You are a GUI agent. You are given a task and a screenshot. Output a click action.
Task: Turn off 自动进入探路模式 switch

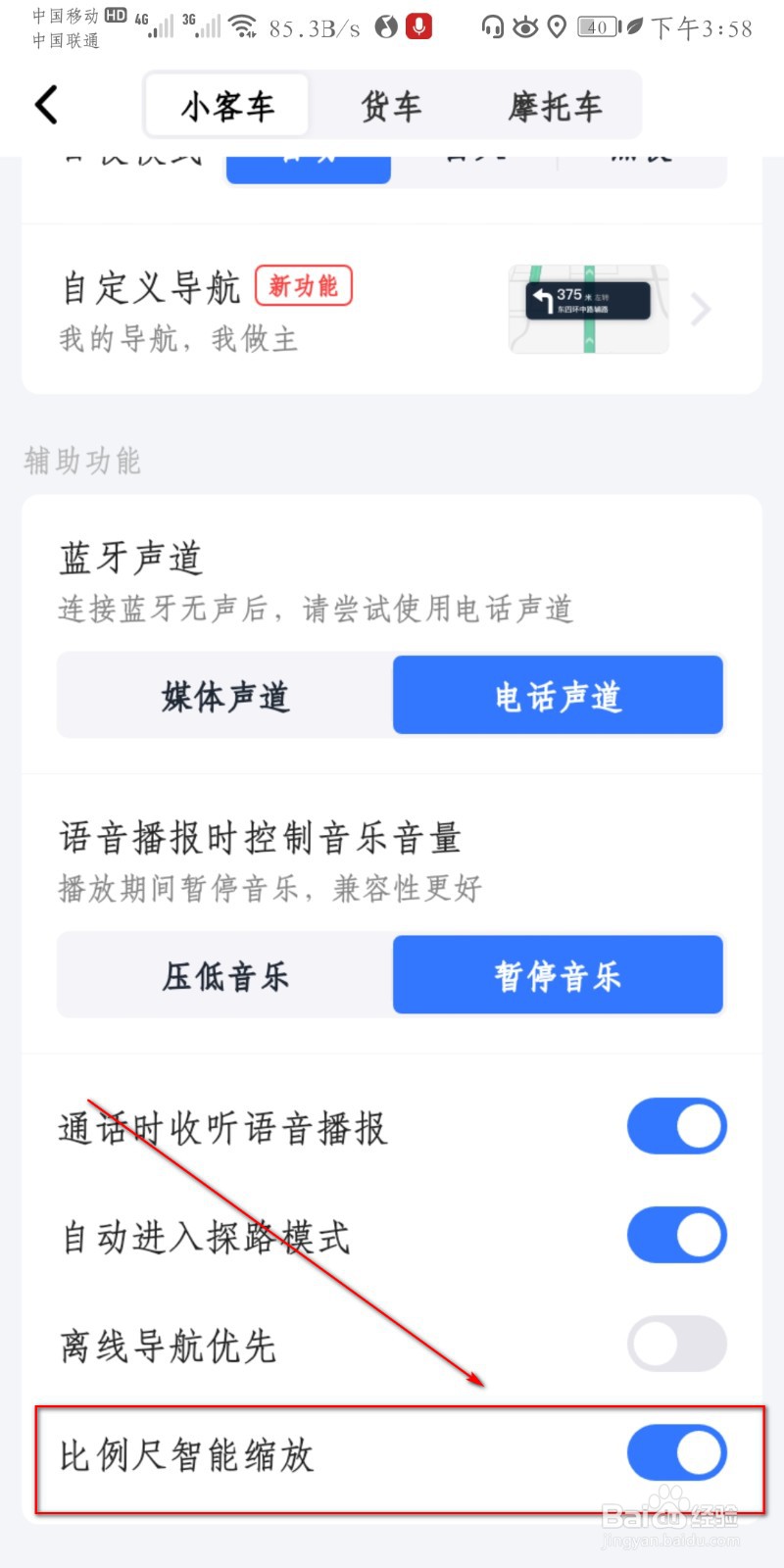pos(676,1235)
